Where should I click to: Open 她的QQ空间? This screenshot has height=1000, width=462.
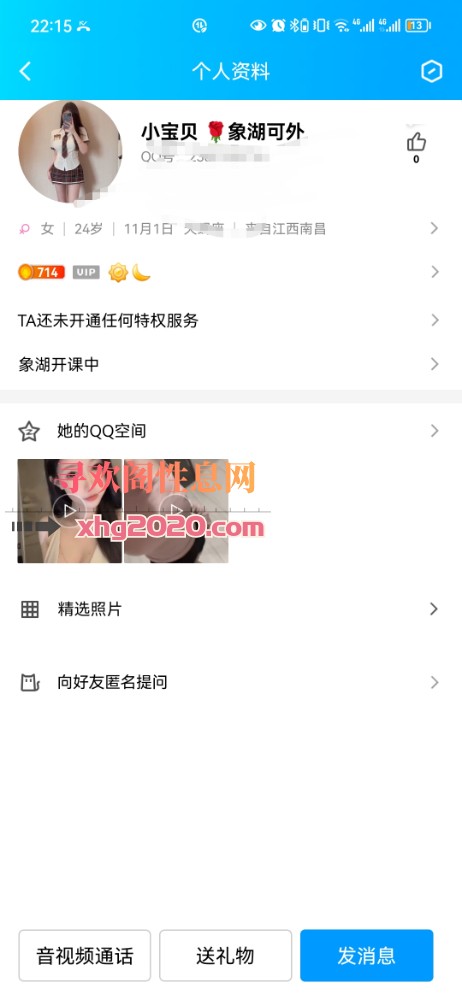pos(231,431)
